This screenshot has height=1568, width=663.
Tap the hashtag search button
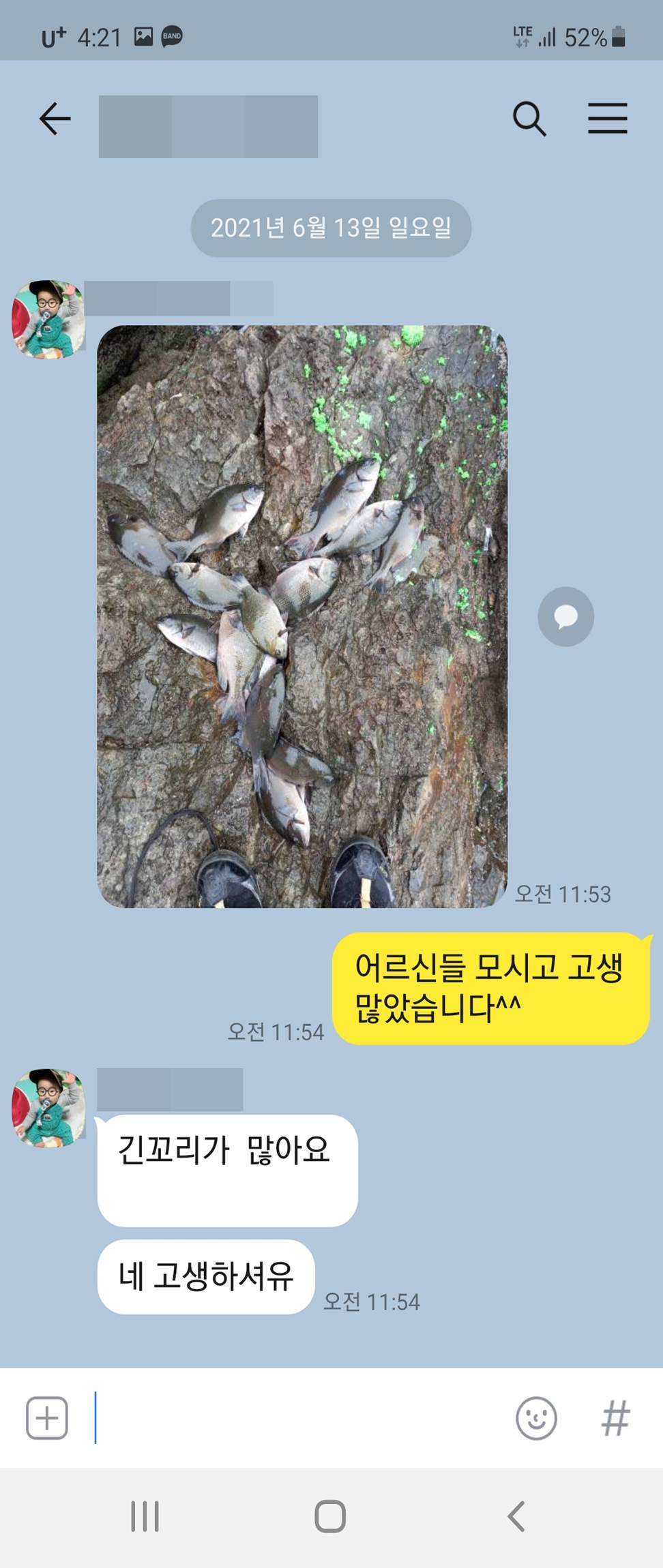pyautogui.click(x=615, y=1418)
